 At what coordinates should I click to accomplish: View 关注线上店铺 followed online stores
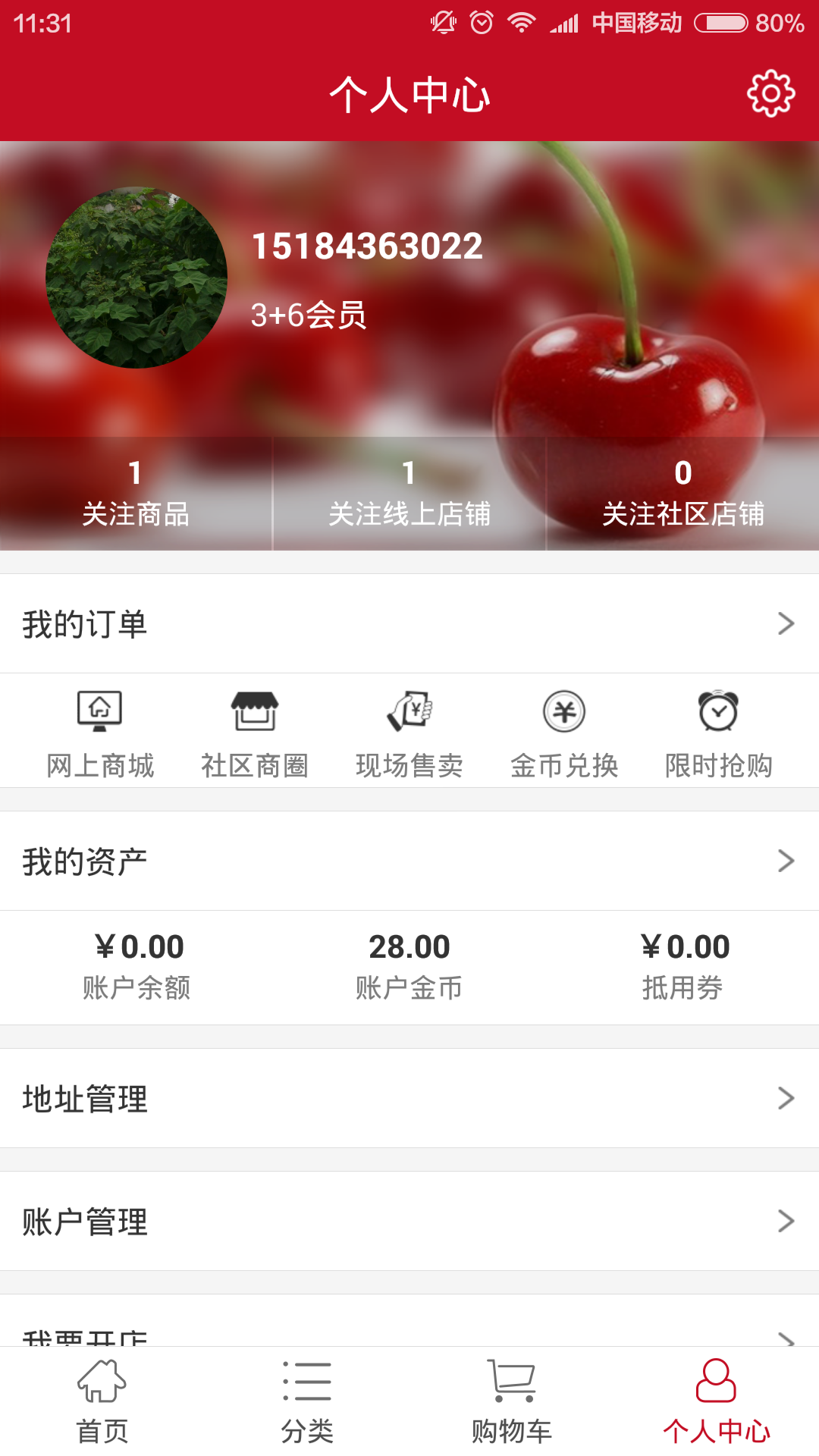[409, 493]
